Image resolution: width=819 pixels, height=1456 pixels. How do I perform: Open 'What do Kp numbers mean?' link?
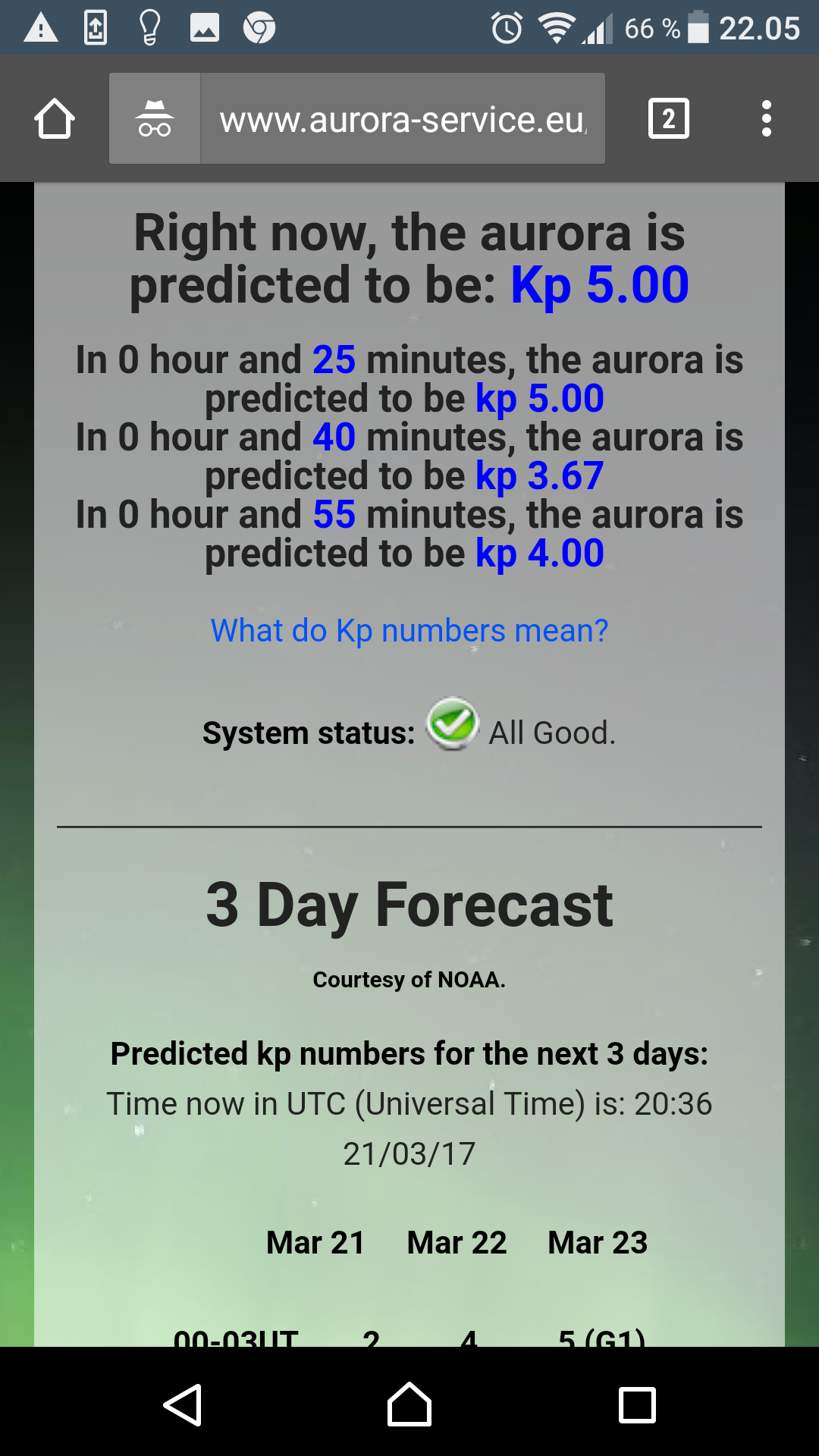(x=409, y=631)
